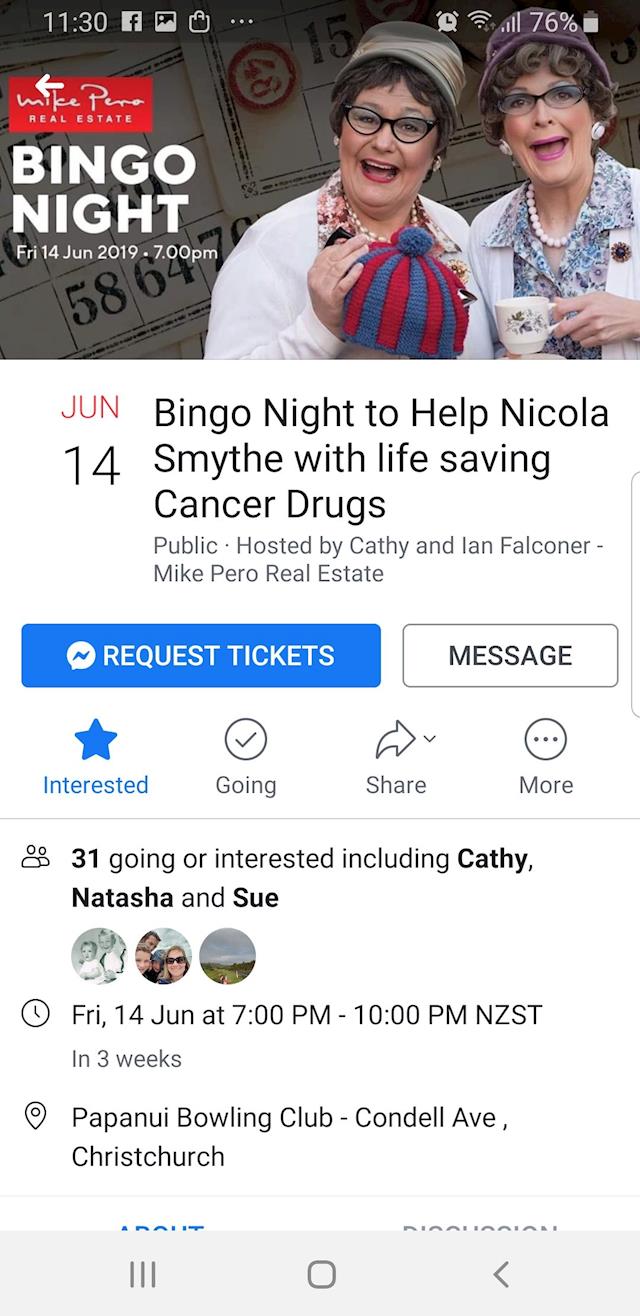640x1316 pixels.
Task: Open the More options menu
Action: pos(546,757)
